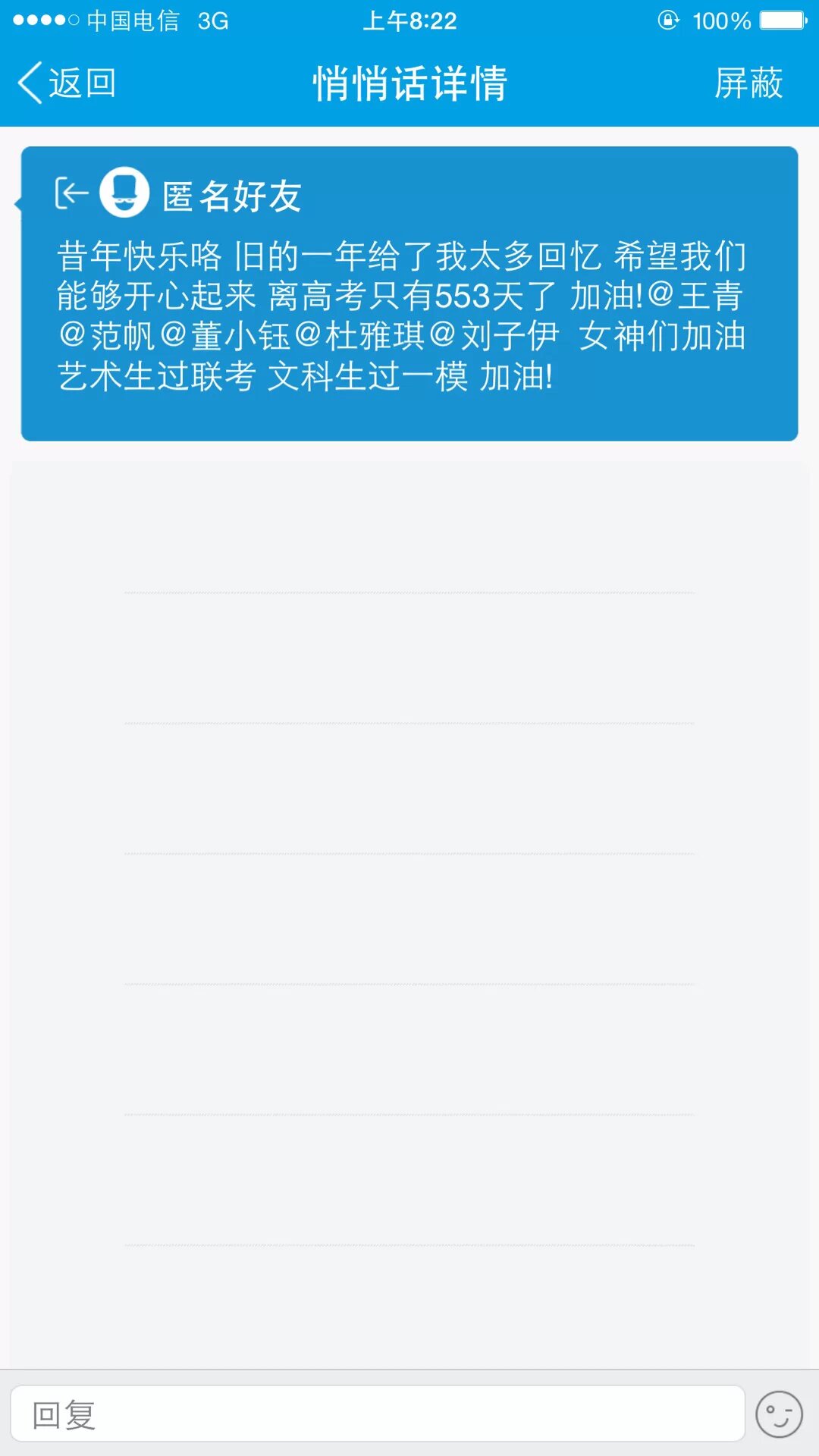Tap the anonymous friend avatar
This screenshot has height=1456, width=819.
pyautogui.click(x=124, y=193)
